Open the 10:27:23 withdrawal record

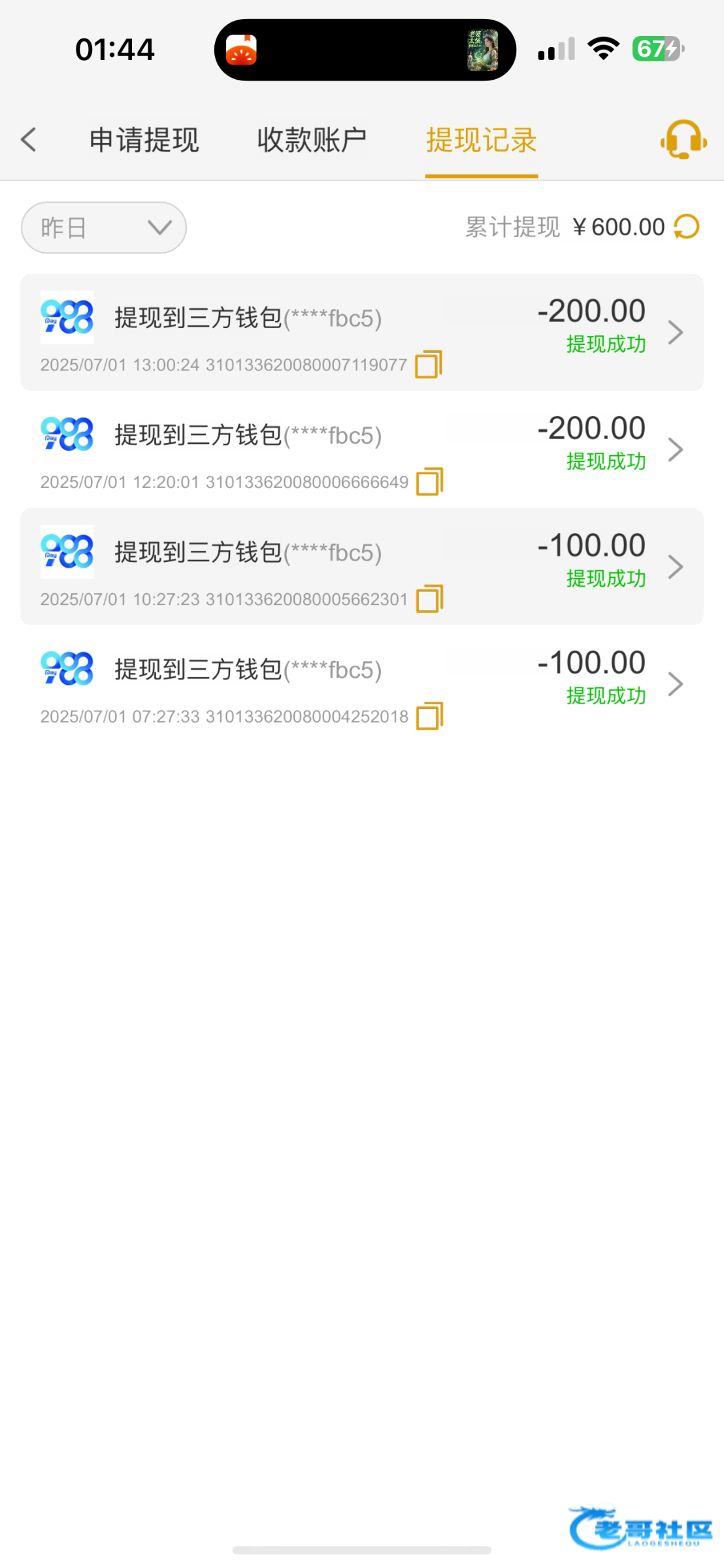point(675,566)
